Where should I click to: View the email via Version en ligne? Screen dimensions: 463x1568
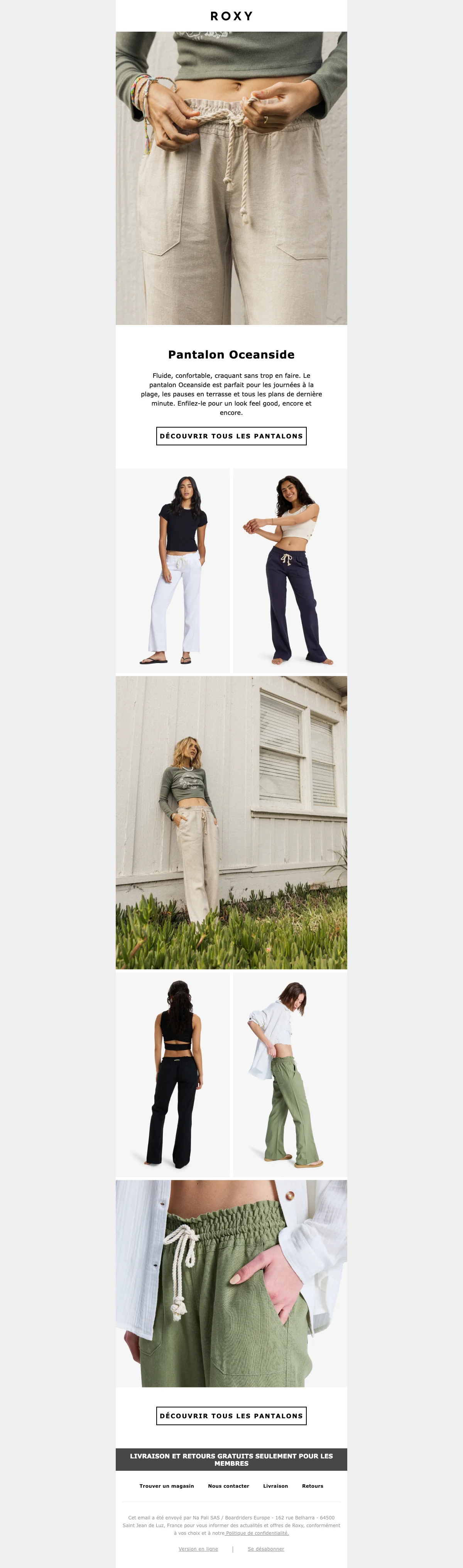(198, 1549)
